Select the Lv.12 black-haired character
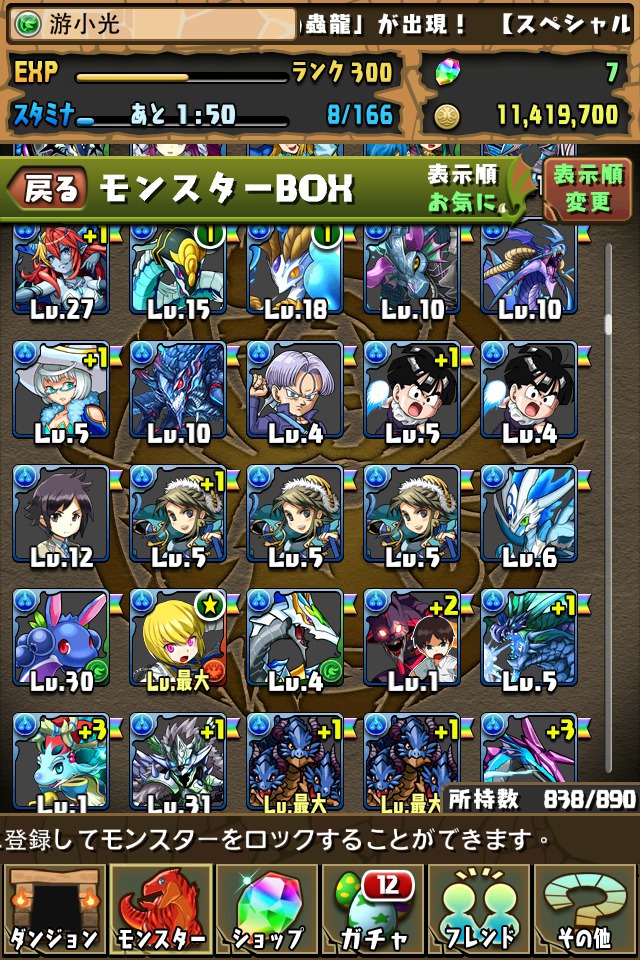640x960 pixels. pyautogui.click(x=60, y=515)
